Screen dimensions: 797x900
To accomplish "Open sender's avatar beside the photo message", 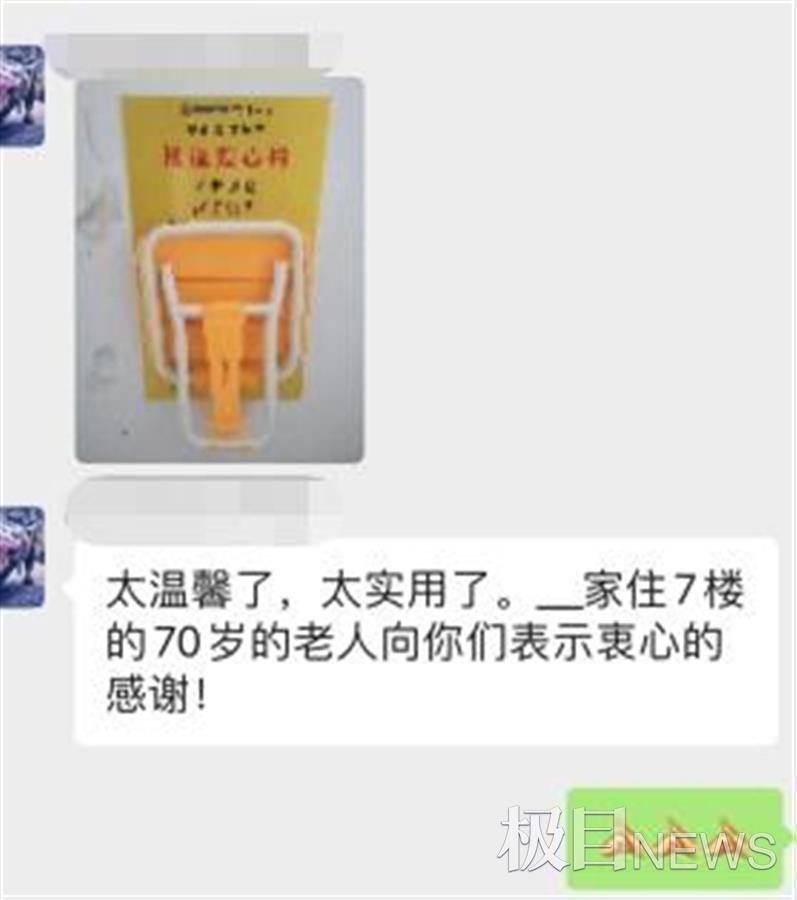I will pos(21,97).
